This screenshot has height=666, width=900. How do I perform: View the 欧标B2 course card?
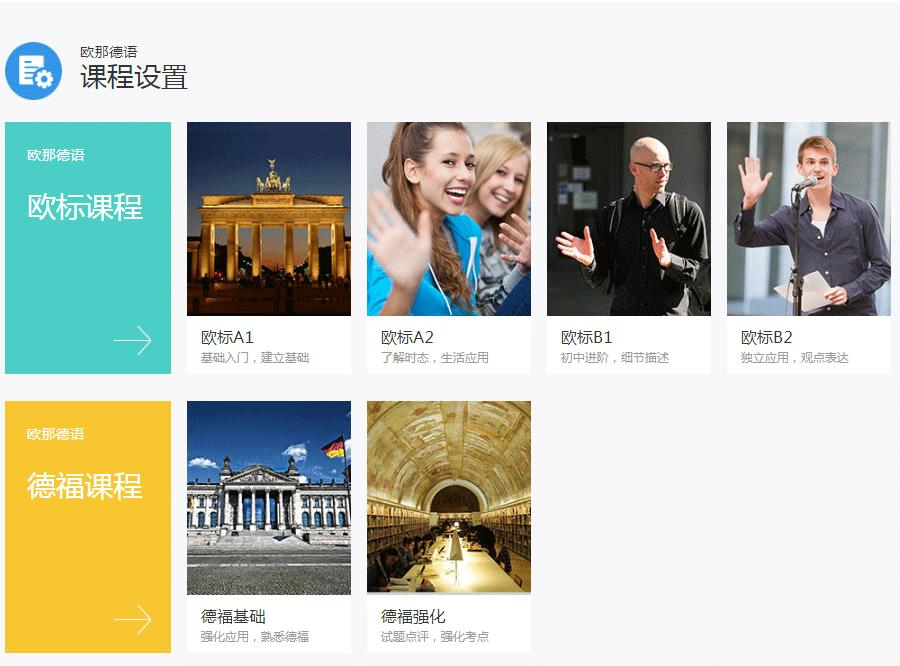(x=808, y=247)
